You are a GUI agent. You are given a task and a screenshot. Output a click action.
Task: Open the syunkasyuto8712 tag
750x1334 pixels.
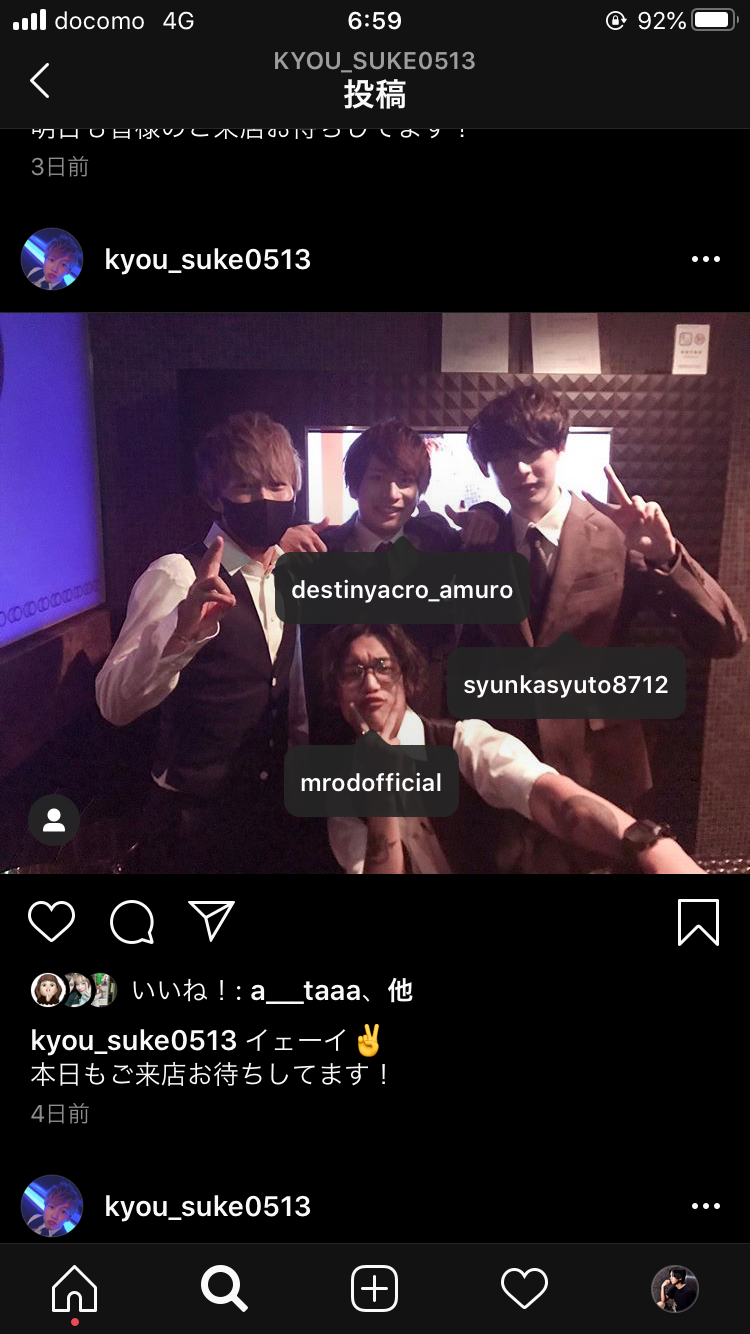coord(566,685)
